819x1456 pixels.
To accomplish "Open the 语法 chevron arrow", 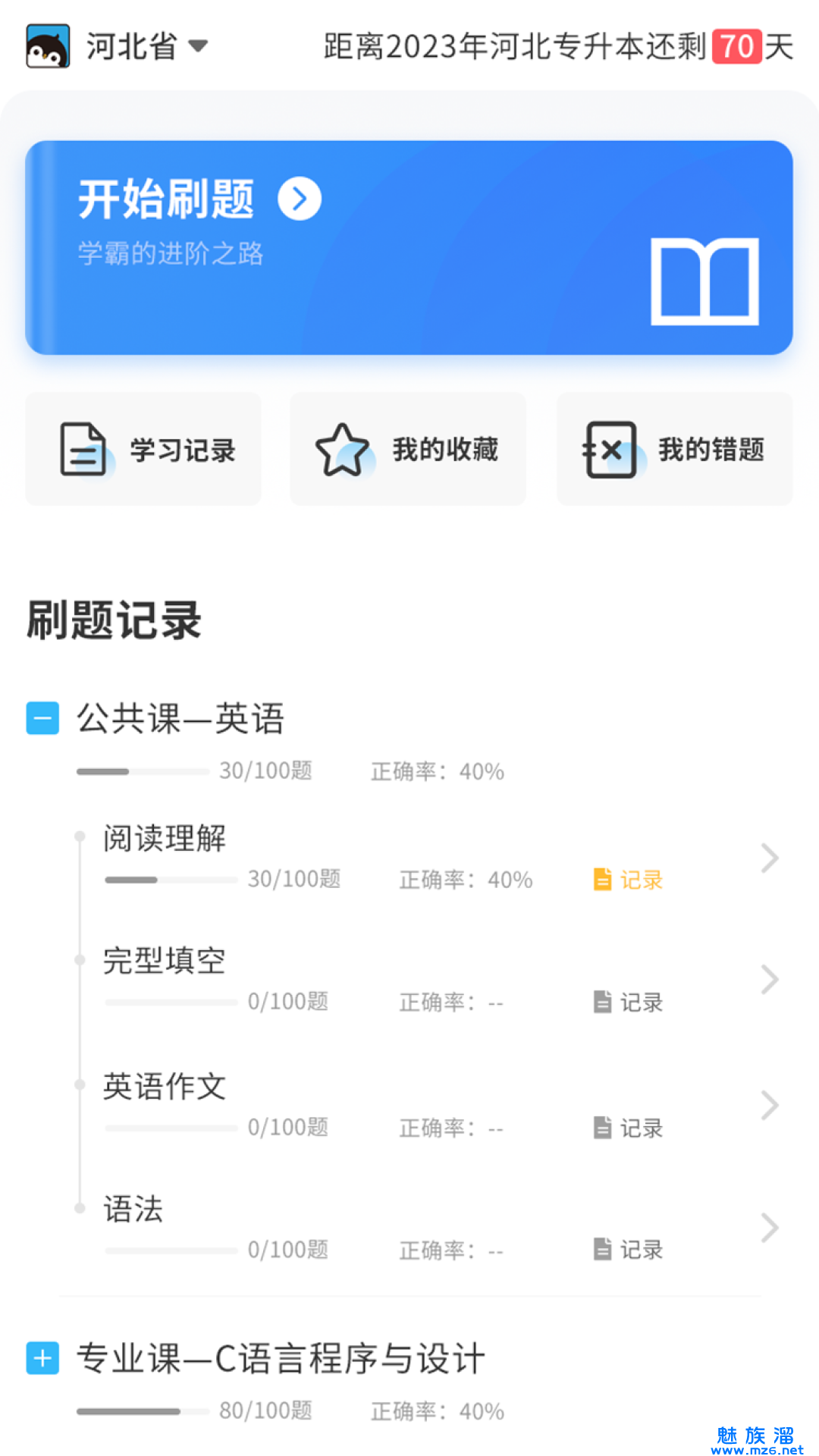I will tap(770, 1228).
